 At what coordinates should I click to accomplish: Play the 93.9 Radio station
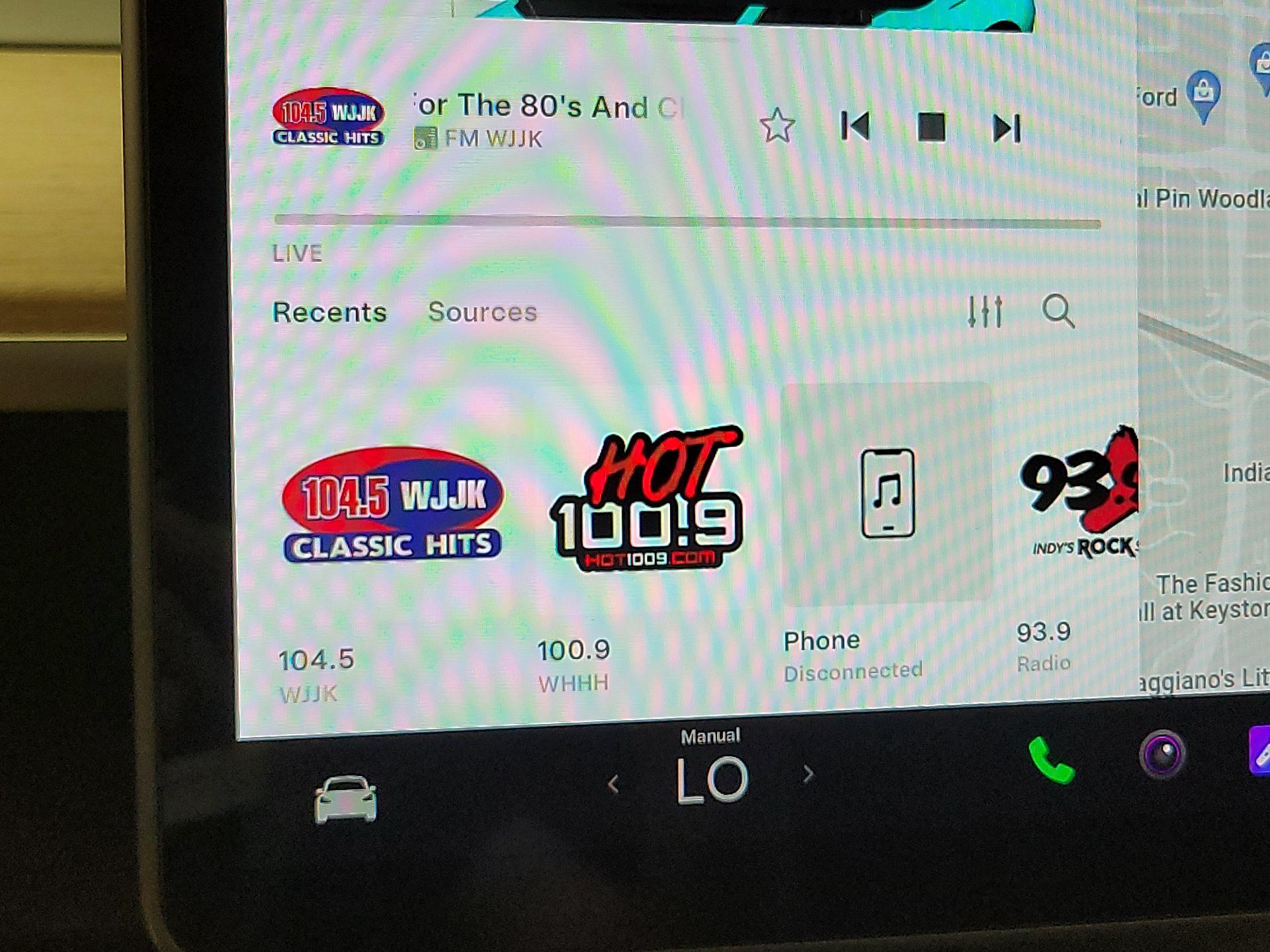click(x=1079, y=496)
